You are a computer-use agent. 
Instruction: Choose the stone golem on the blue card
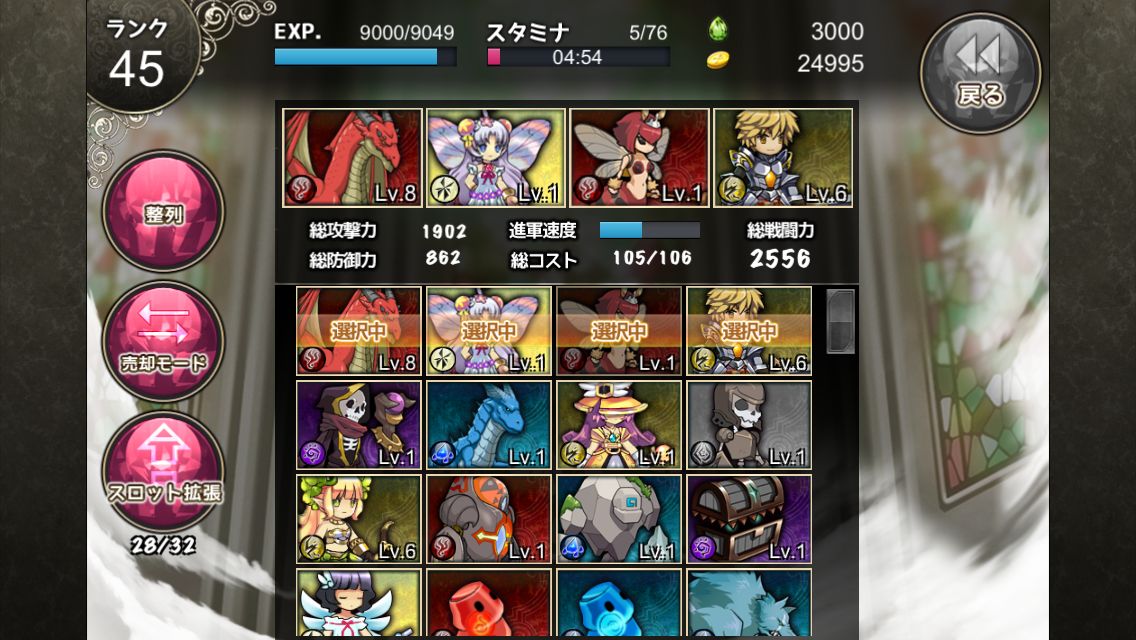coord(619,519)
